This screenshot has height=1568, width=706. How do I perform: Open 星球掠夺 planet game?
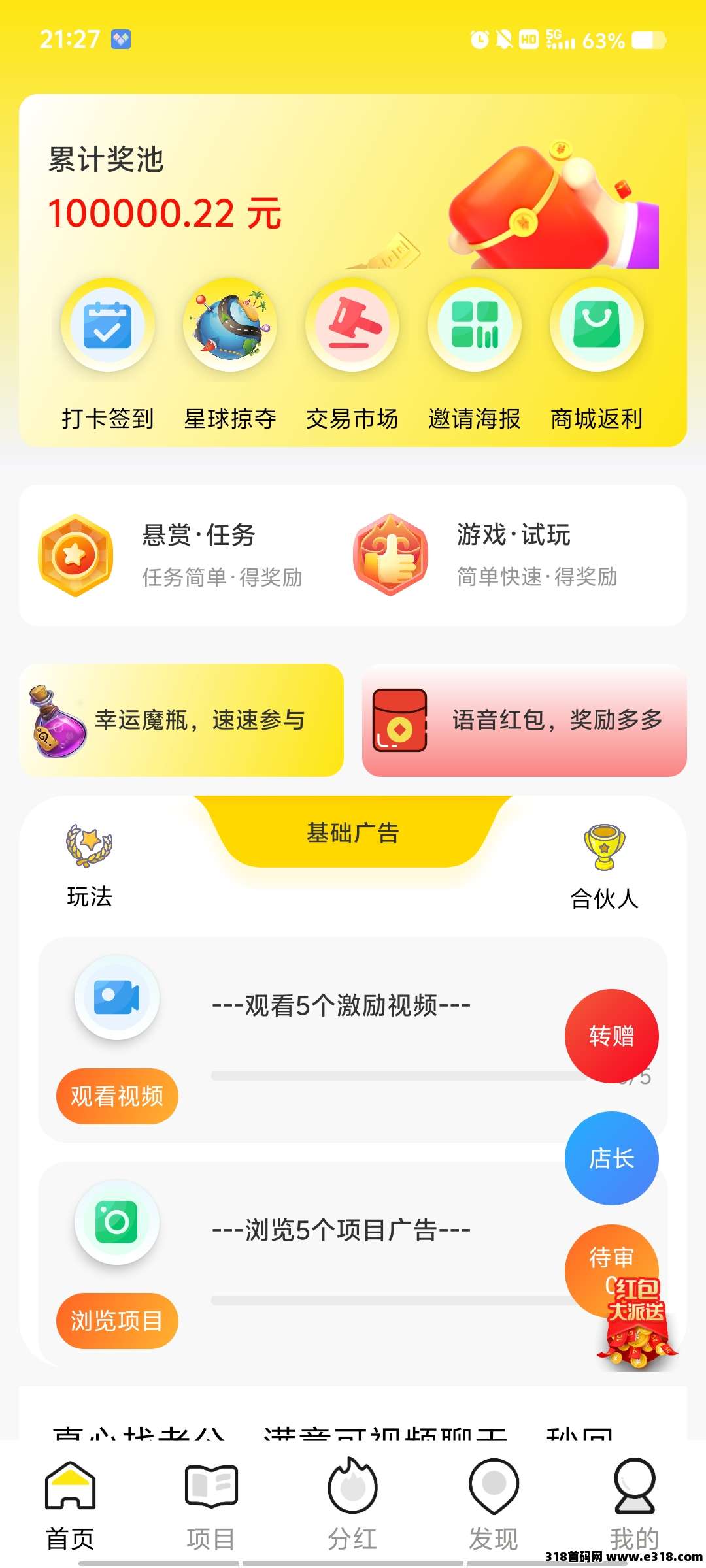tap(230, 327)
